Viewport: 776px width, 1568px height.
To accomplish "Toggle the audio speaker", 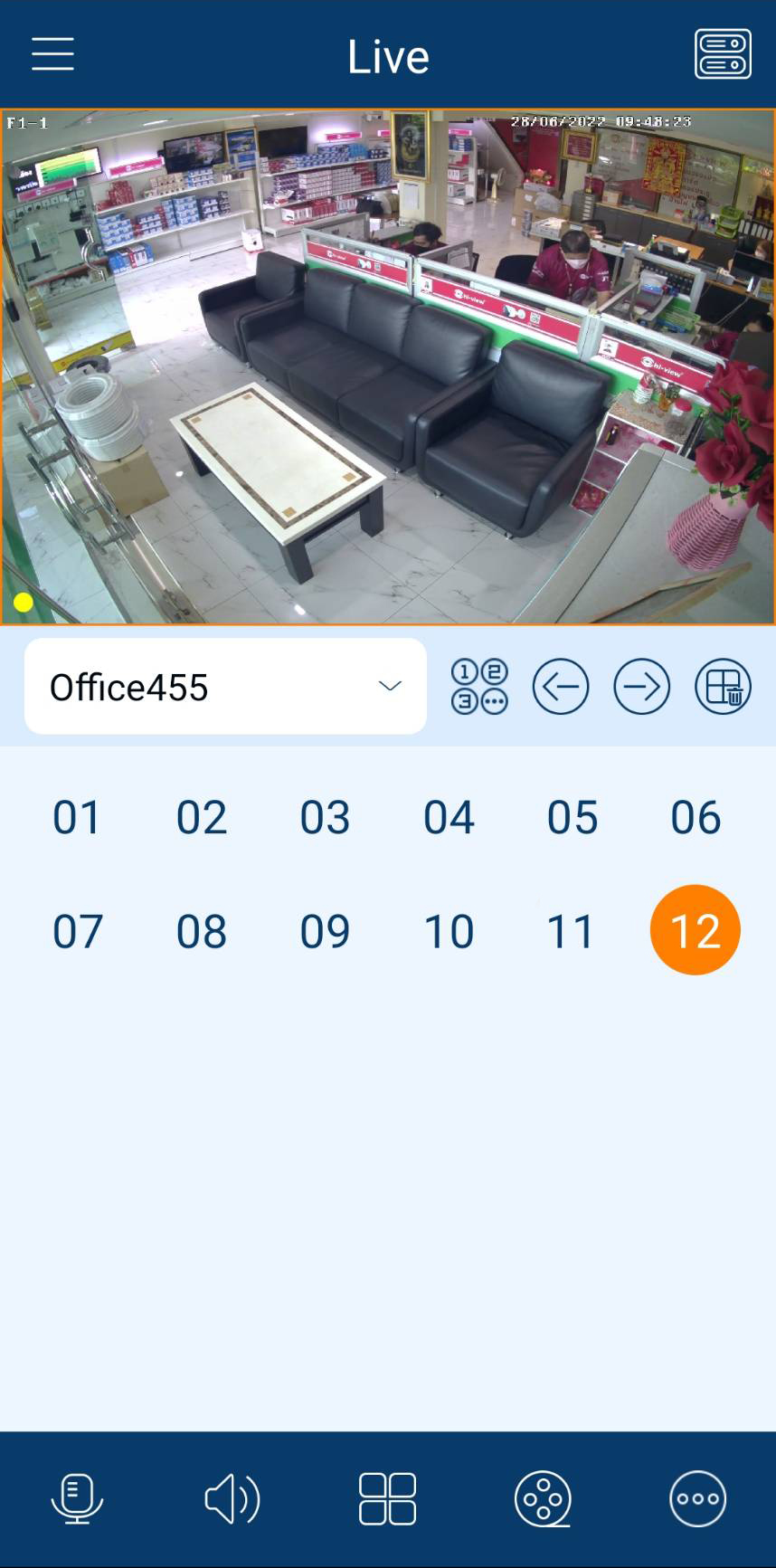I will click(232, 1498).
